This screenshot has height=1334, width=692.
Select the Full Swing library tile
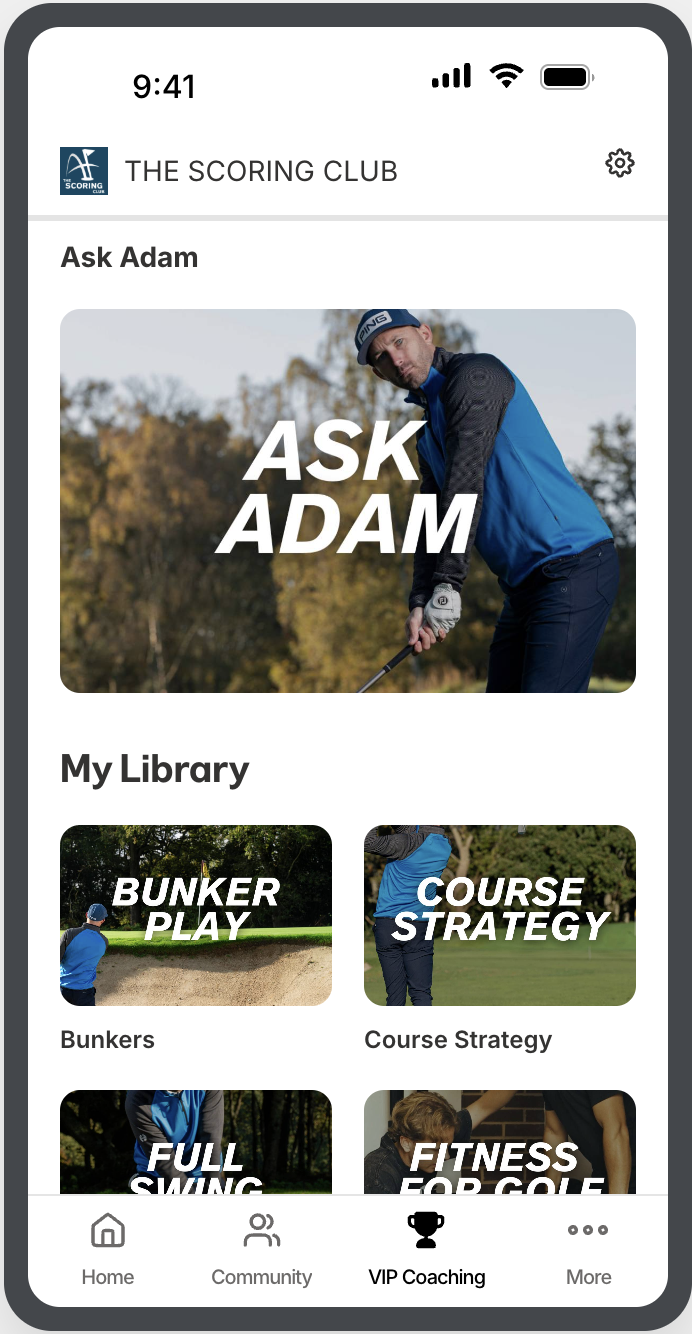click(x=196, y=1143)
